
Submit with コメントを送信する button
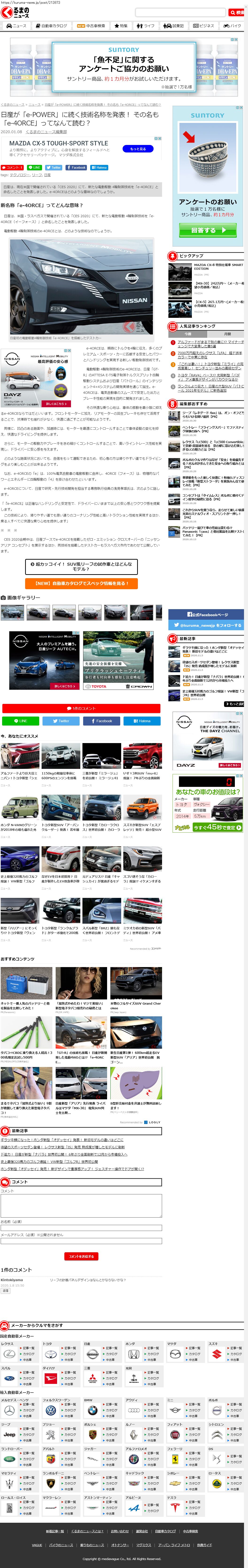[81, 1256]
